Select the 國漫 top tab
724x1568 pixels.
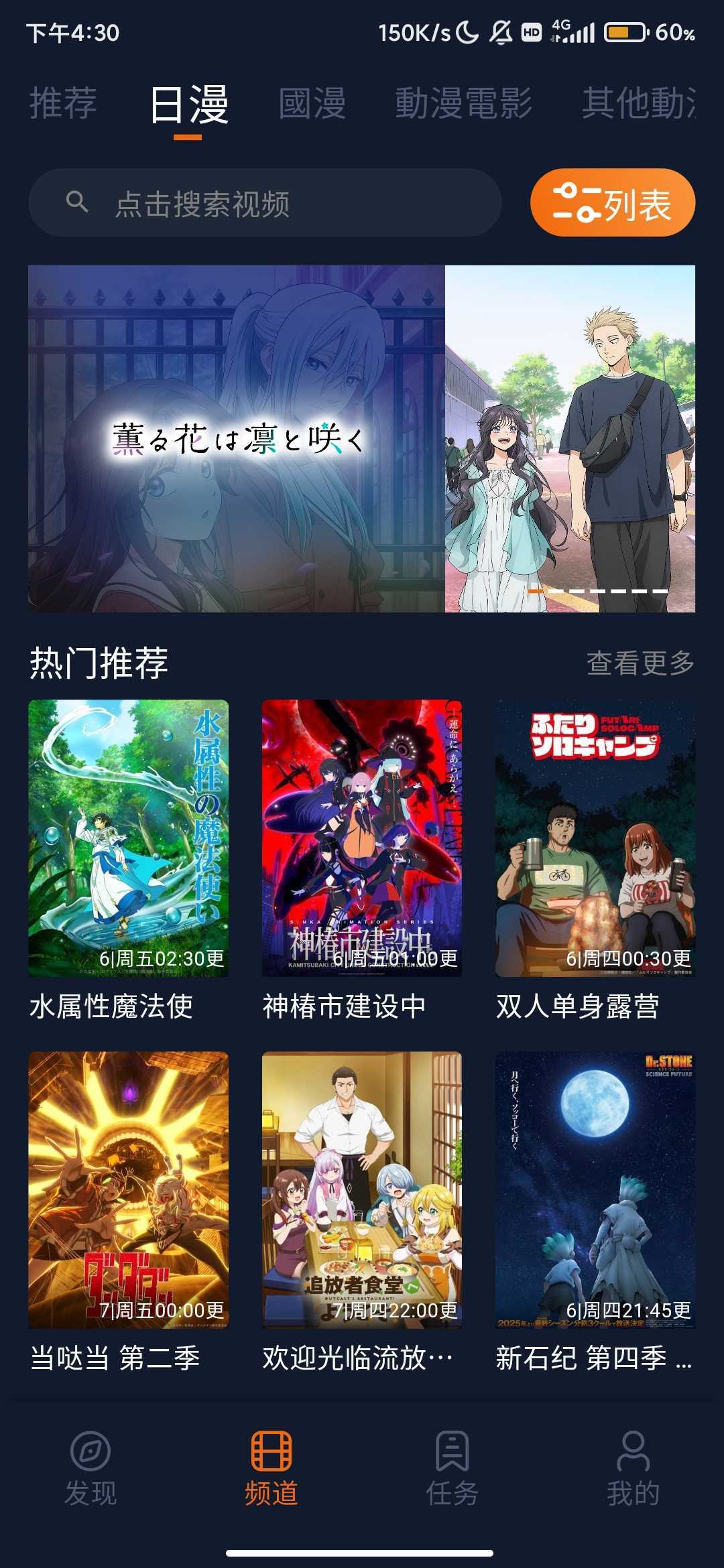coord(312,104)
